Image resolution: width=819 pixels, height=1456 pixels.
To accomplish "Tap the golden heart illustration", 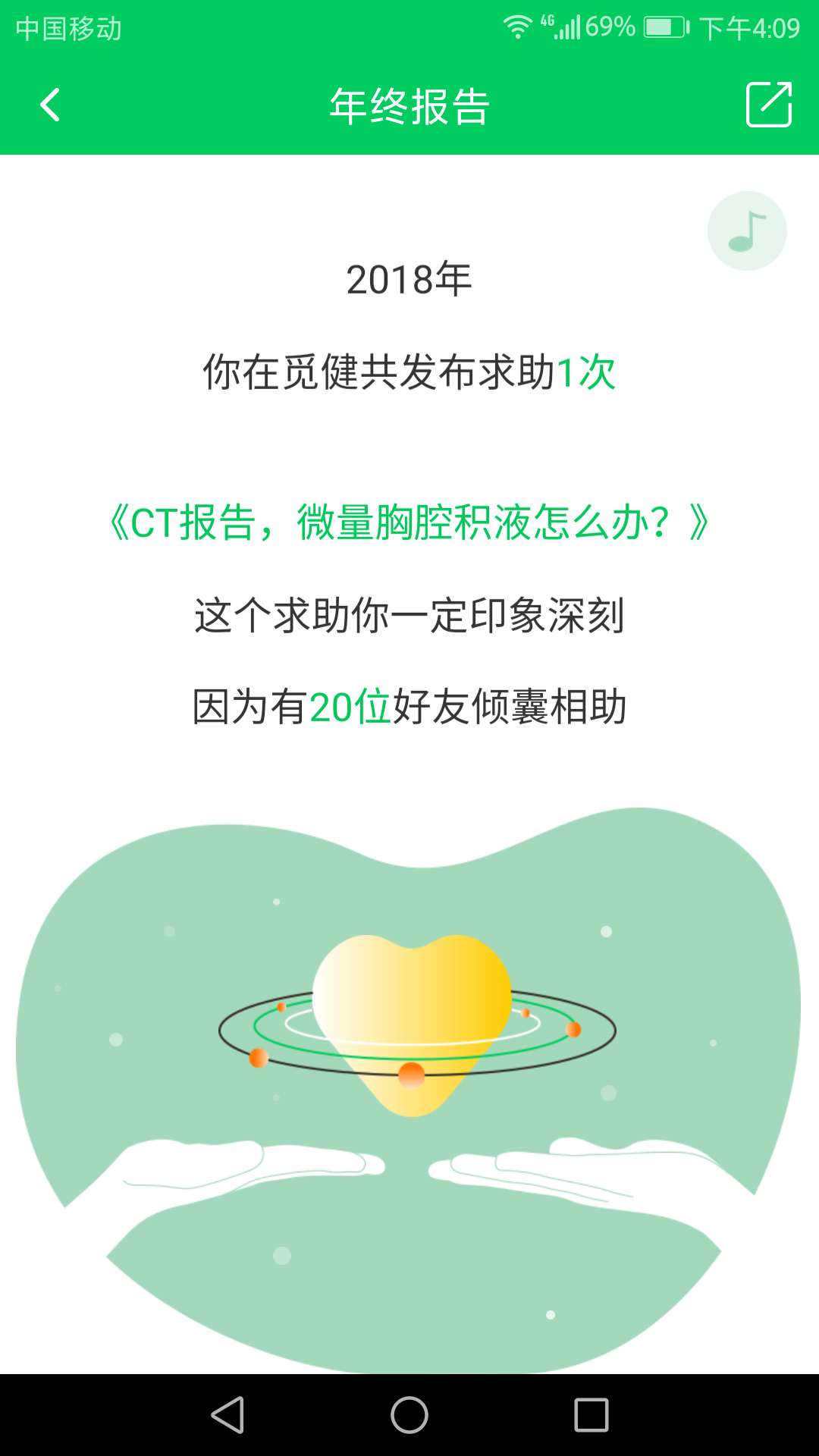I will (x=409, y=1009).
